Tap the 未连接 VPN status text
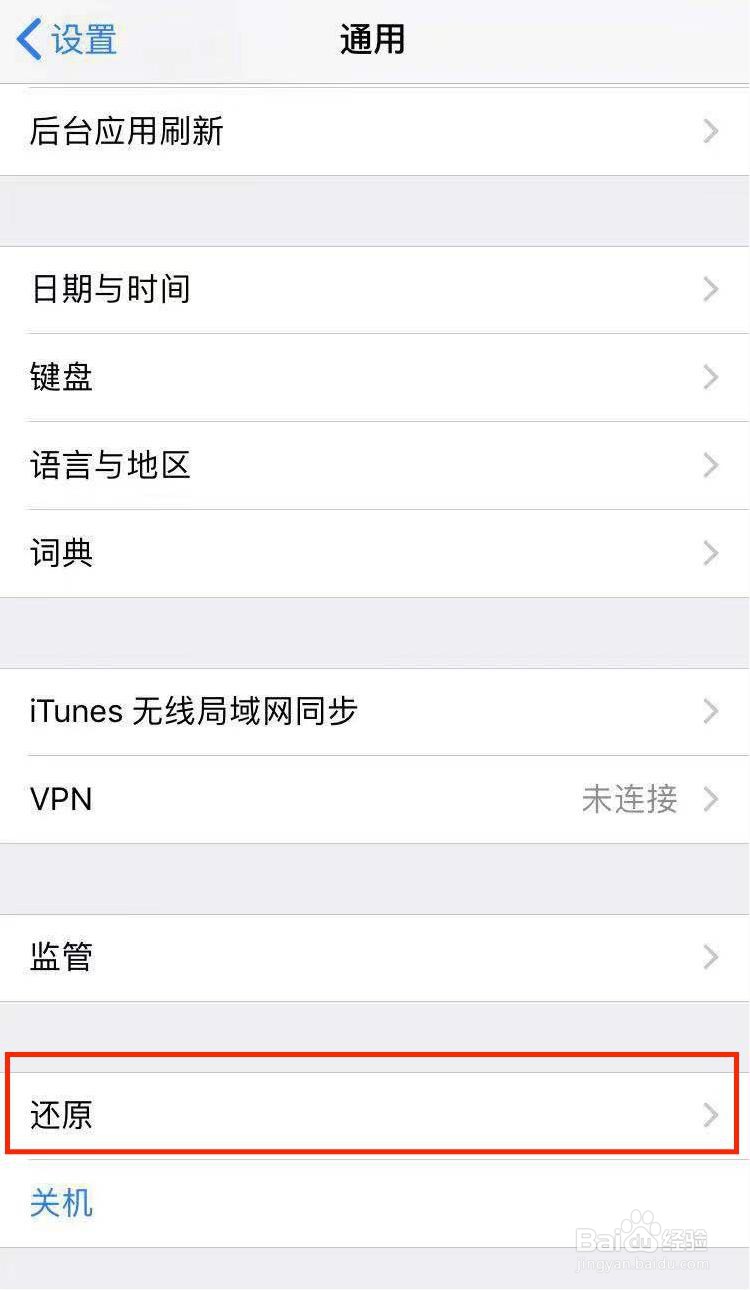Screen dimensions: 750x1290 click(628, 799)
